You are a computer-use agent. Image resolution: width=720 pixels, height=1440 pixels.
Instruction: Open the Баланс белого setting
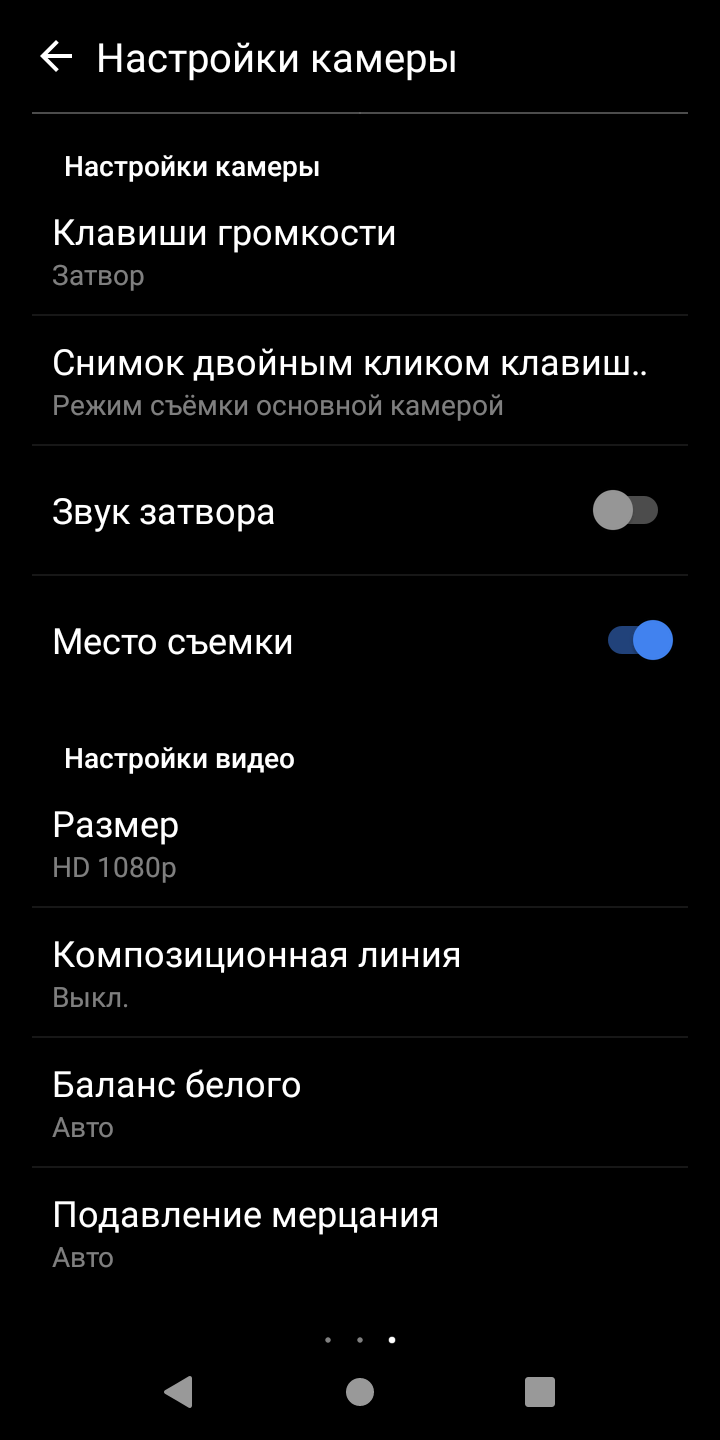tap(360, 1103)
